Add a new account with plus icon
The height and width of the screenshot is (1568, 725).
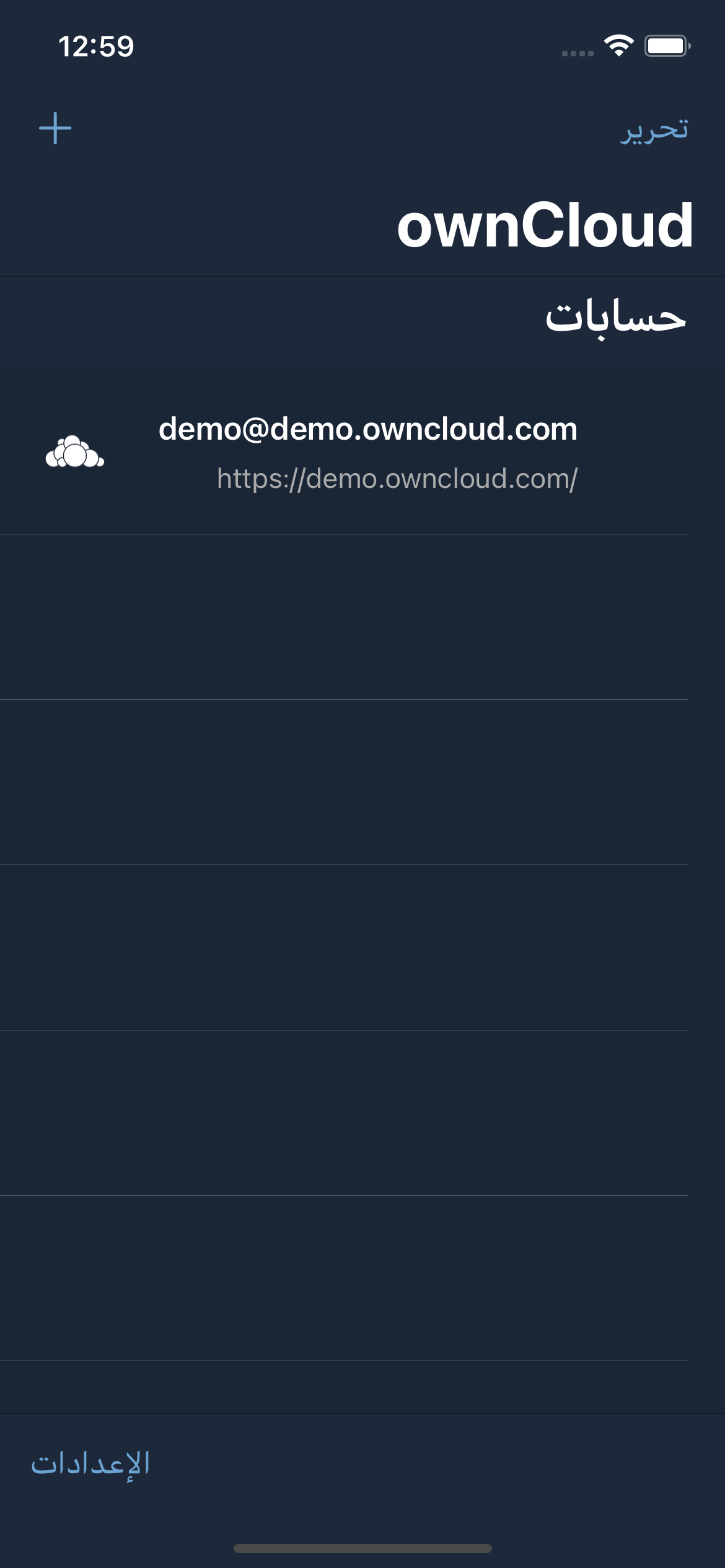point(55,128)
